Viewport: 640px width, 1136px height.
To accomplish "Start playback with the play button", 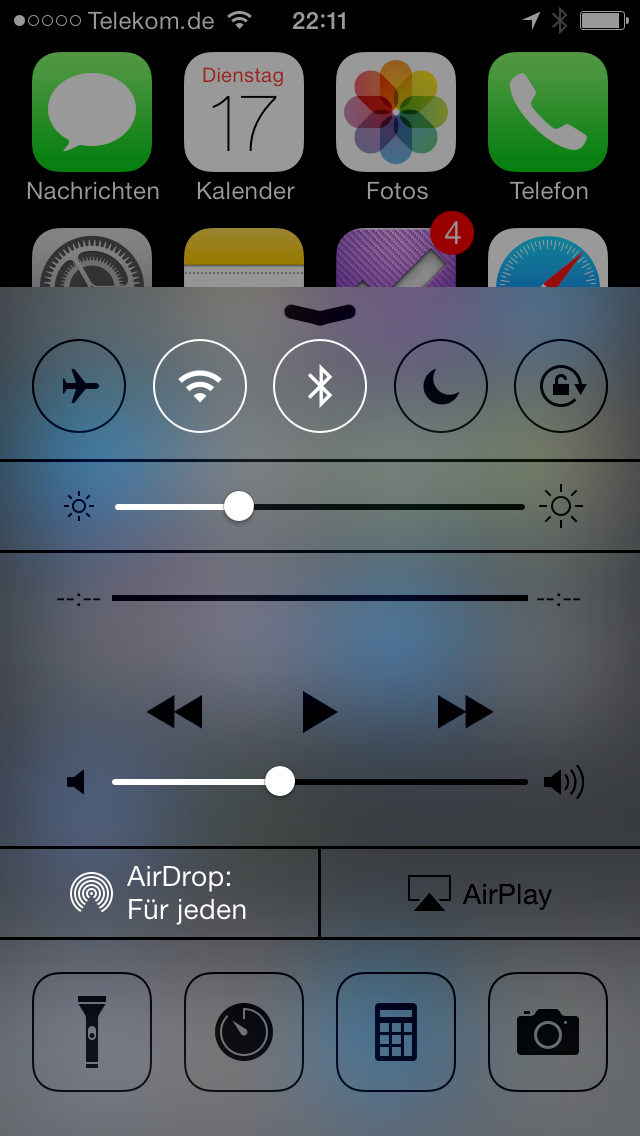I will 320,712.
